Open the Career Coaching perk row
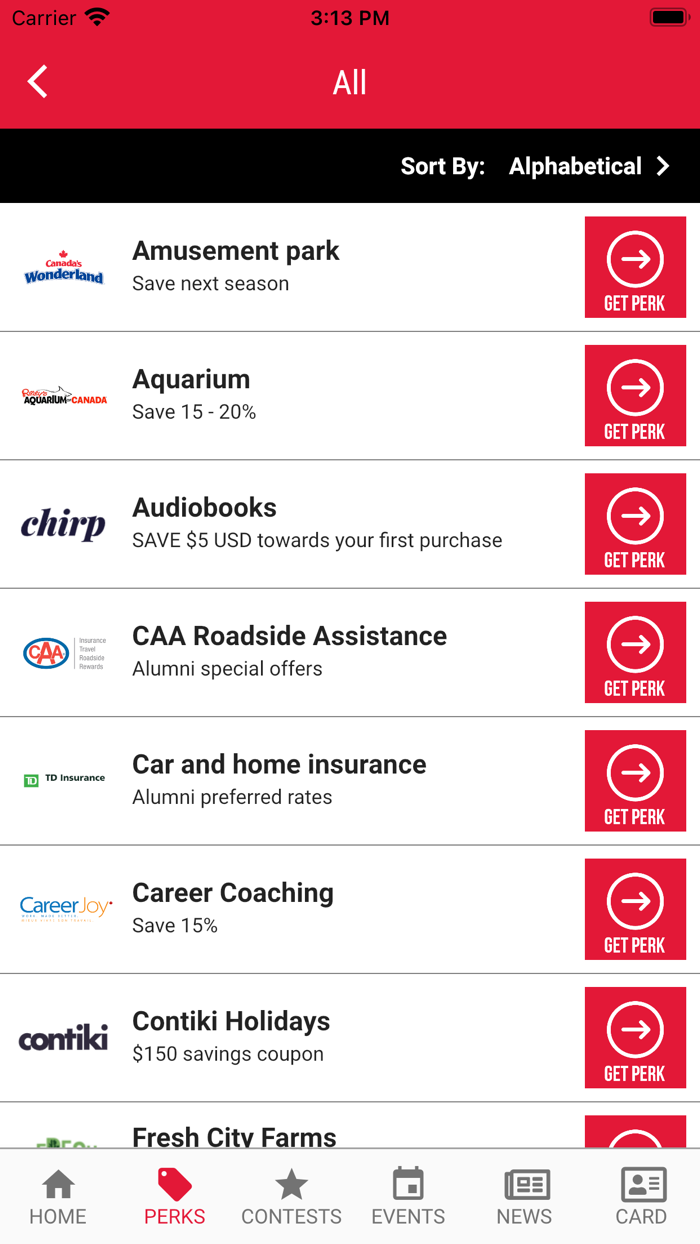The height and width of the screenshot is (1244, 700). (350, 909)
